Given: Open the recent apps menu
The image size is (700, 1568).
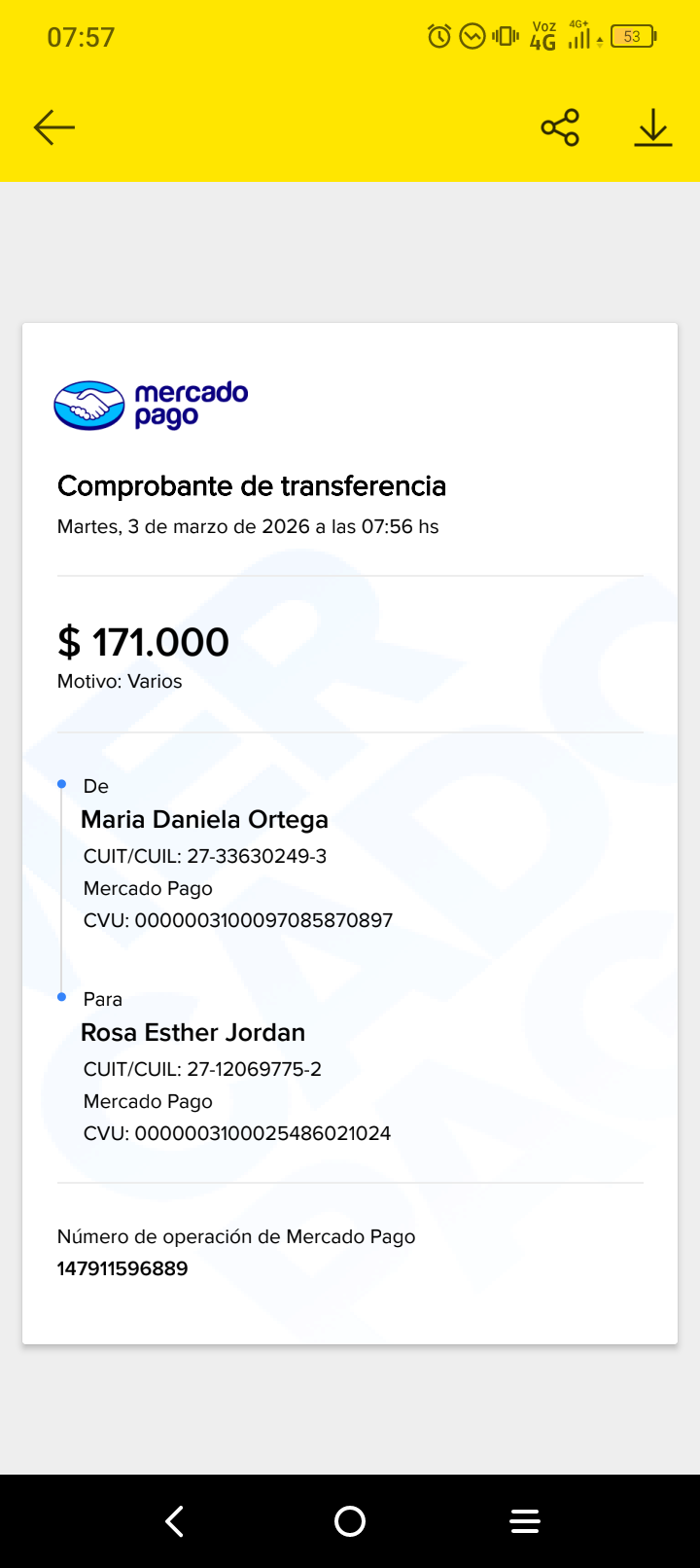Looking at the screenshot, I should coord(525,1521).
